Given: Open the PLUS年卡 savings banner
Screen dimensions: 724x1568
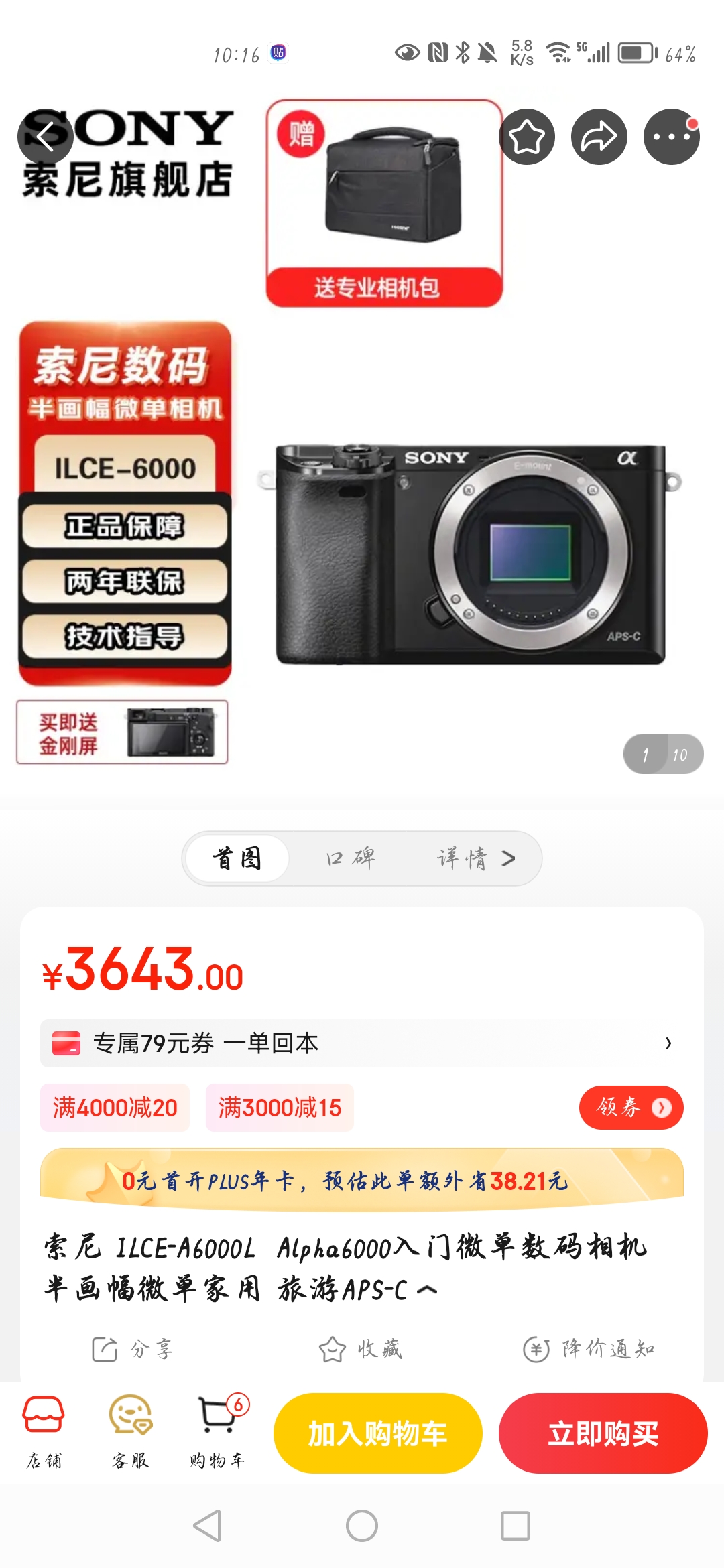Looking at the screenshot, I should click(x=362, y=1181).
